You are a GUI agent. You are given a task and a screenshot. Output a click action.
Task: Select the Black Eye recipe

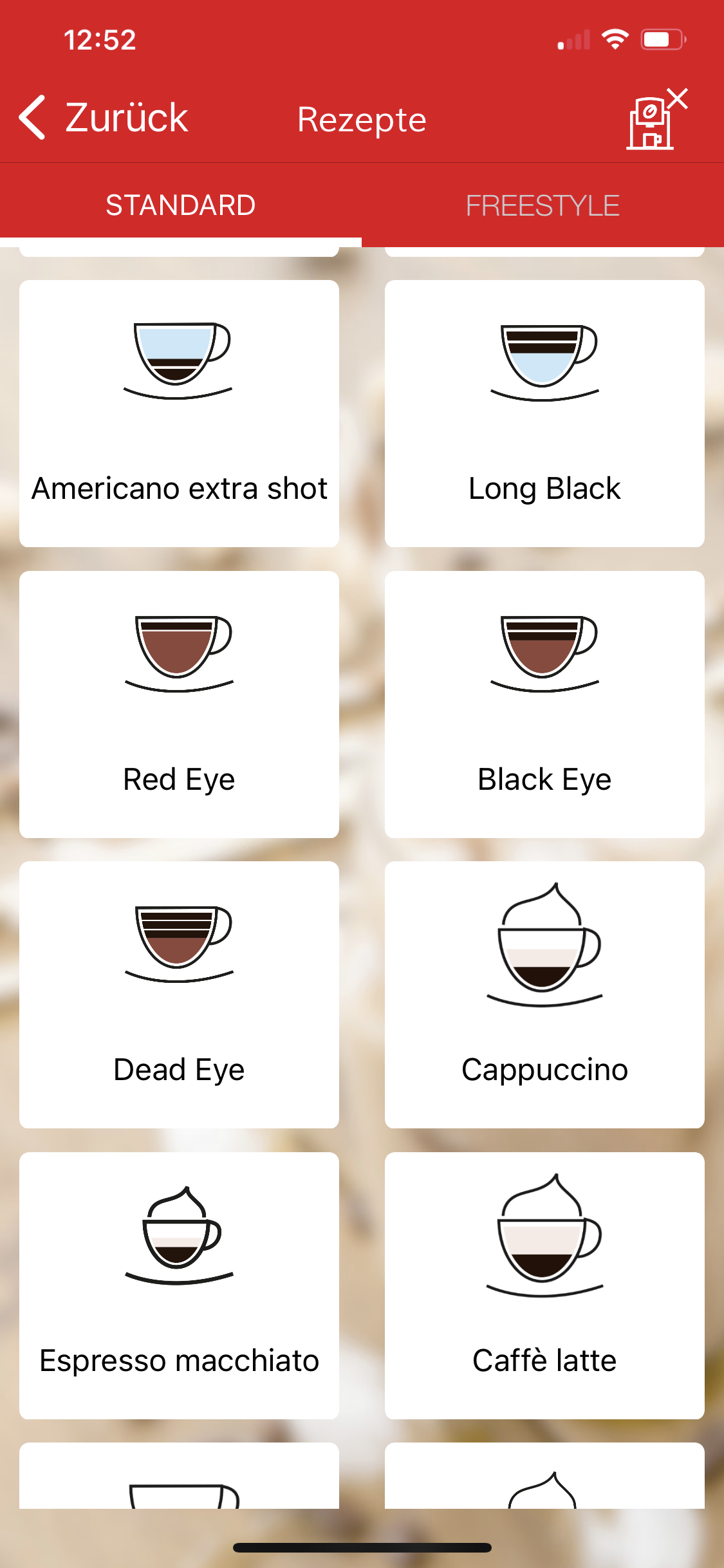(x=544, y=704)
